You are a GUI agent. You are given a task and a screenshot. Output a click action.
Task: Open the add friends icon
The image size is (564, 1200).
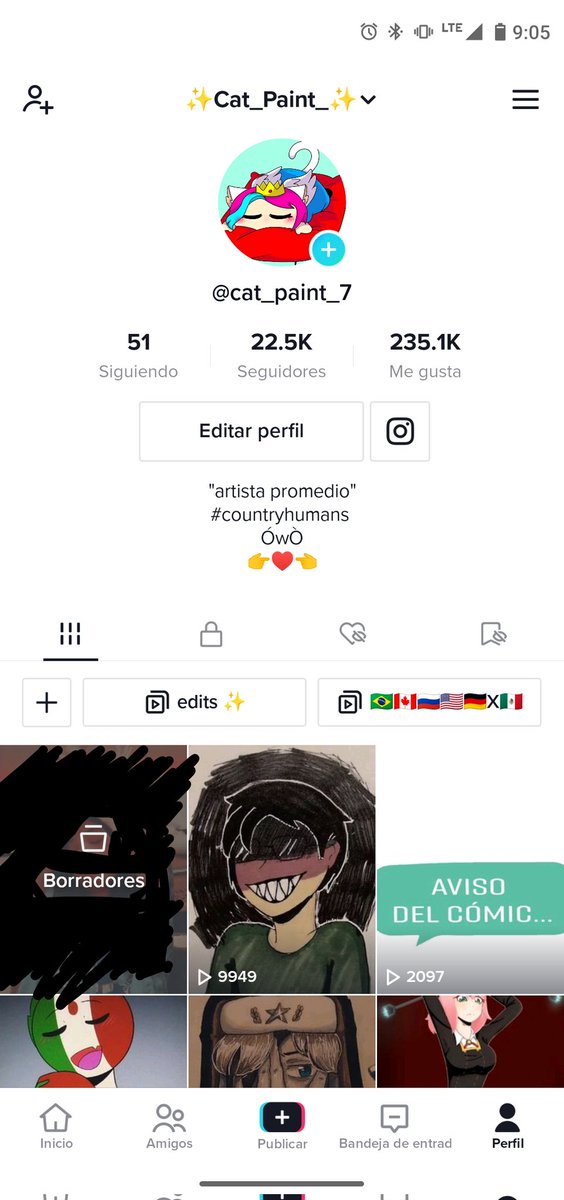pyautogui.click(x=38, y=100)
